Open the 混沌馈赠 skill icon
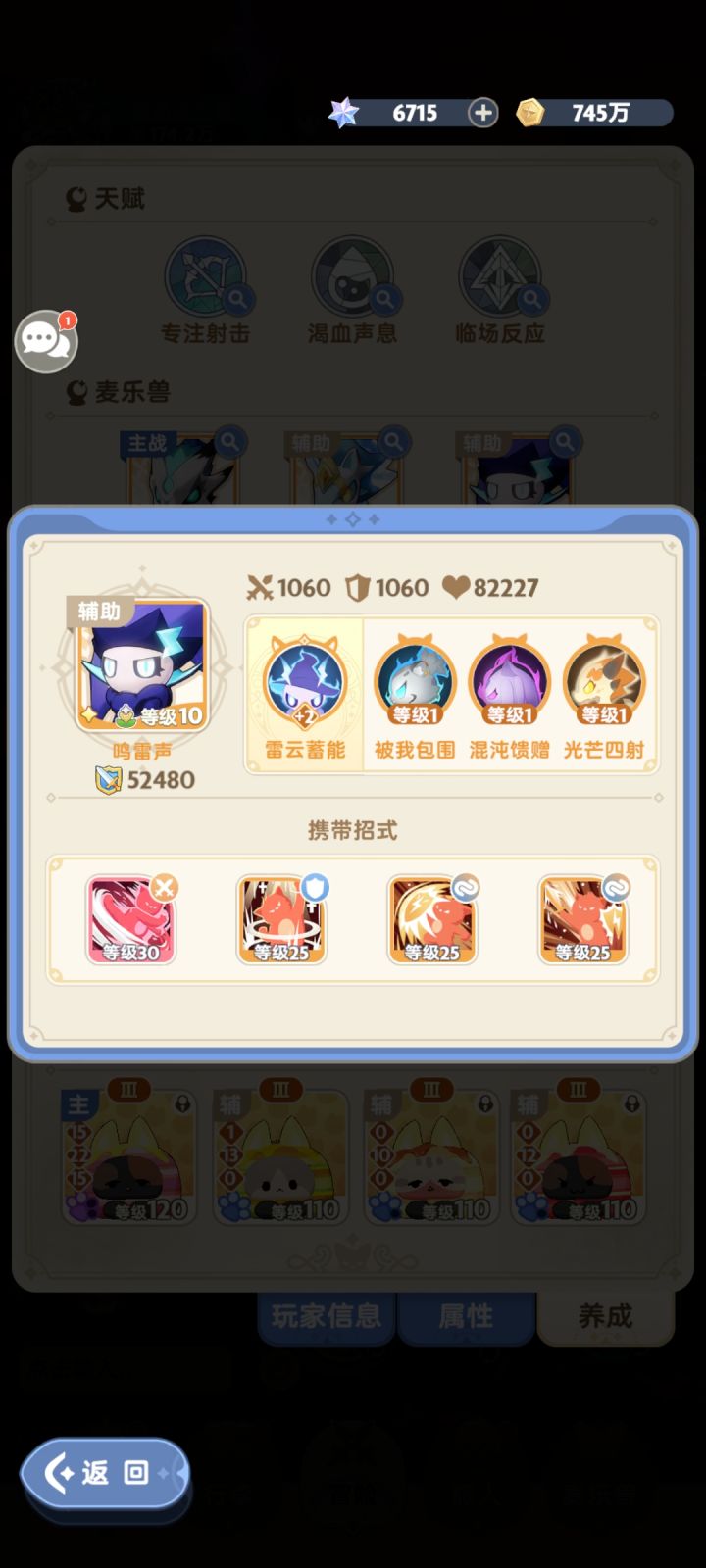 tap(511, 679)
